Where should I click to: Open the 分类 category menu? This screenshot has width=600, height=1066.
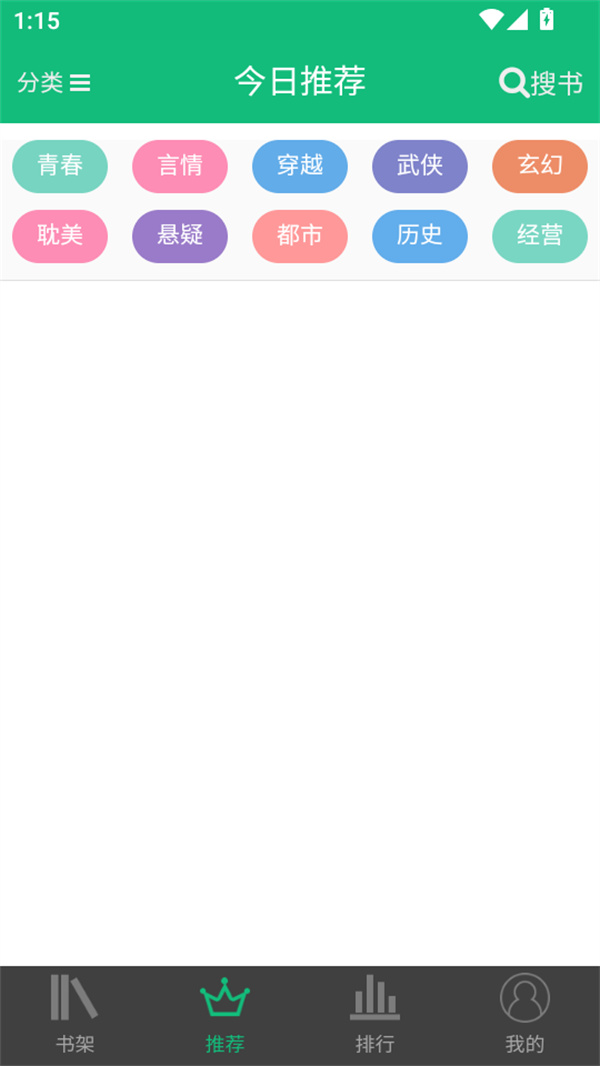click(x=54, y=83)
